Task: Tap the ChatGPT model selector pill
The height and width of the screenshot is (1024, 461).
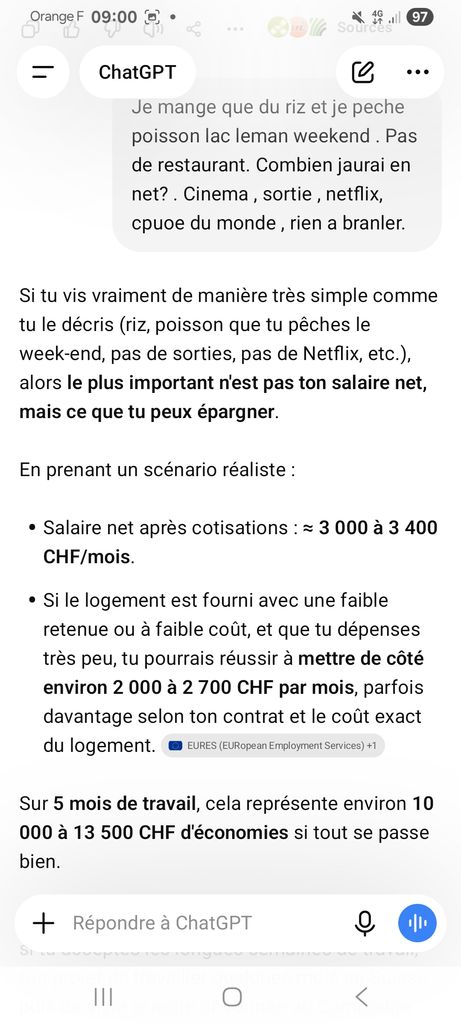Action: click(x=137, y=72)
